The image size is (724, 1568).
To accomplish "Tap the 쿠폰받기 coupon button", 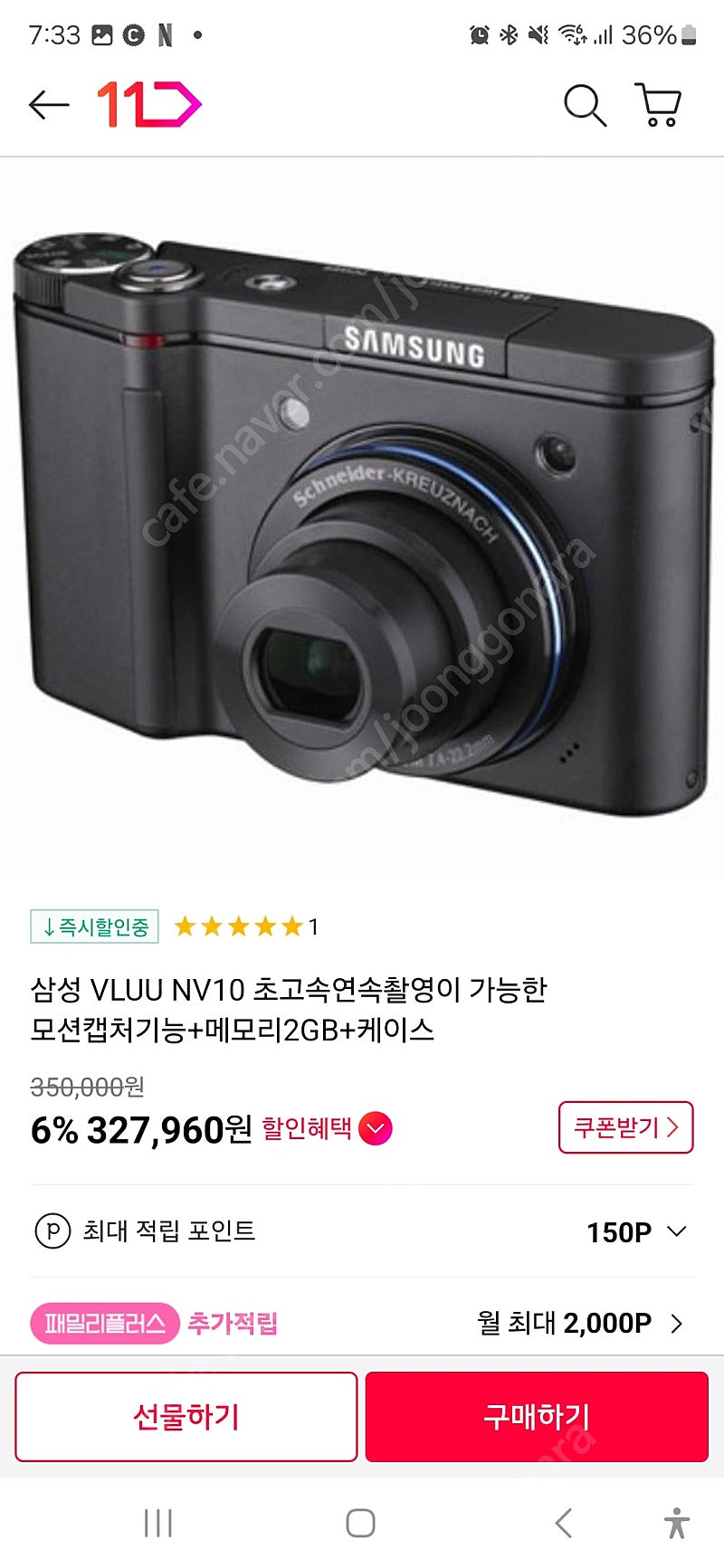I will [626, 1127].
